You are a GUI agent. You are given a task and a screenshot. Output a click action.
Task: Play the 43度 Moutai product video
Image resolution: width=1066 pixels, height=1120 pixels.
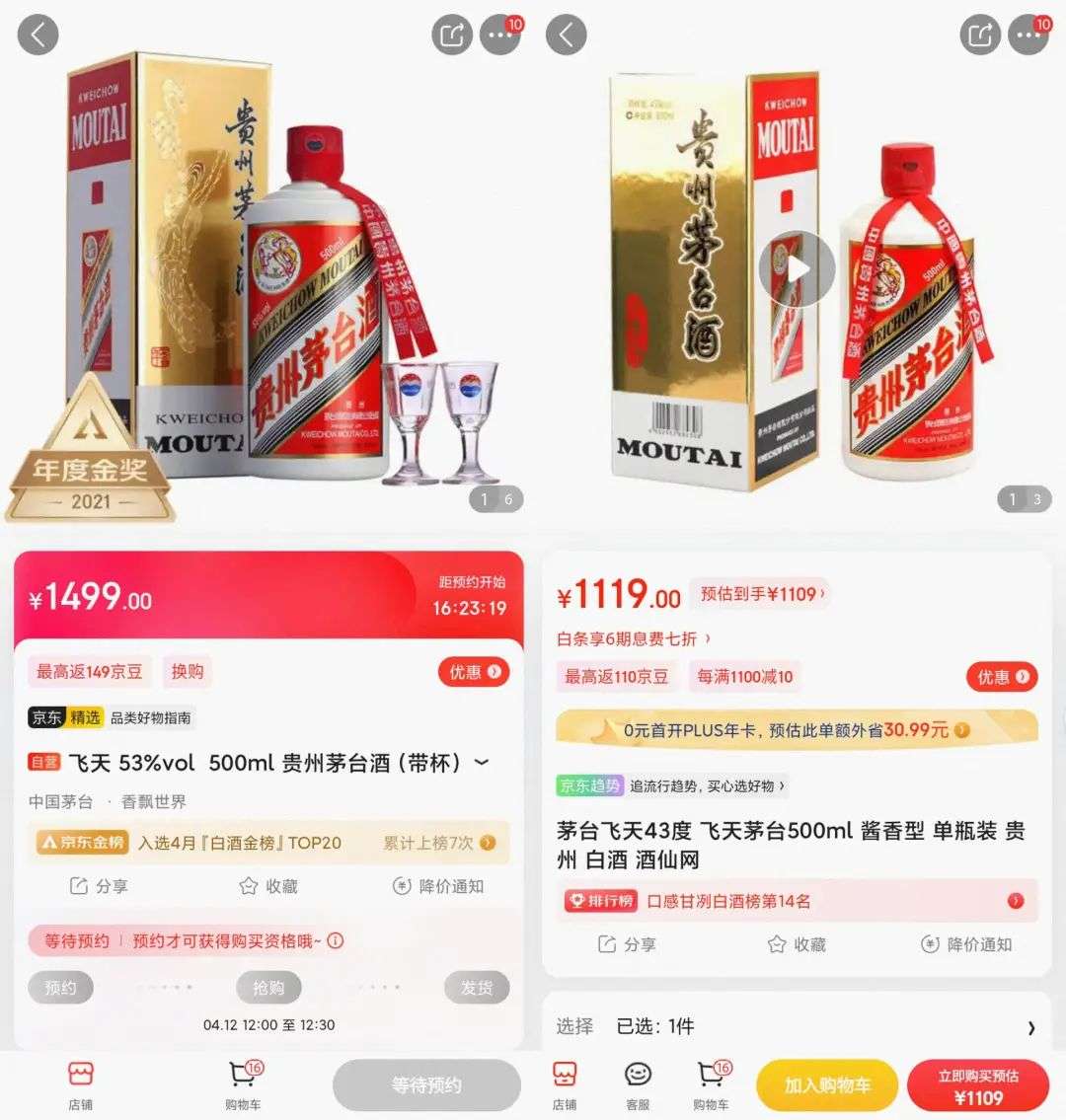[x=797, y=268]
